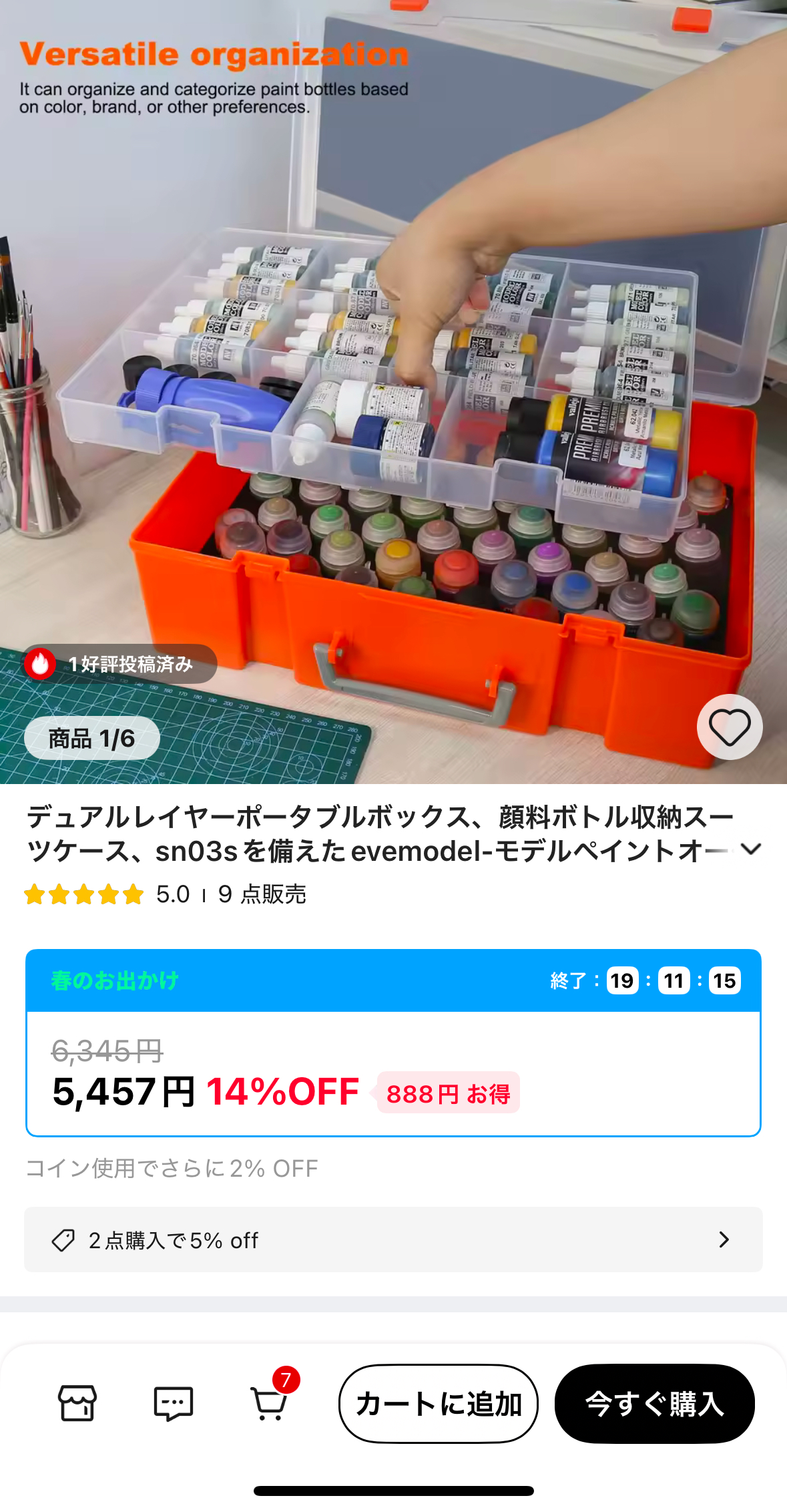Buy now with 今すぐ購入 button
This screenshot has width=787, height=1512.
pos(654,1403)
